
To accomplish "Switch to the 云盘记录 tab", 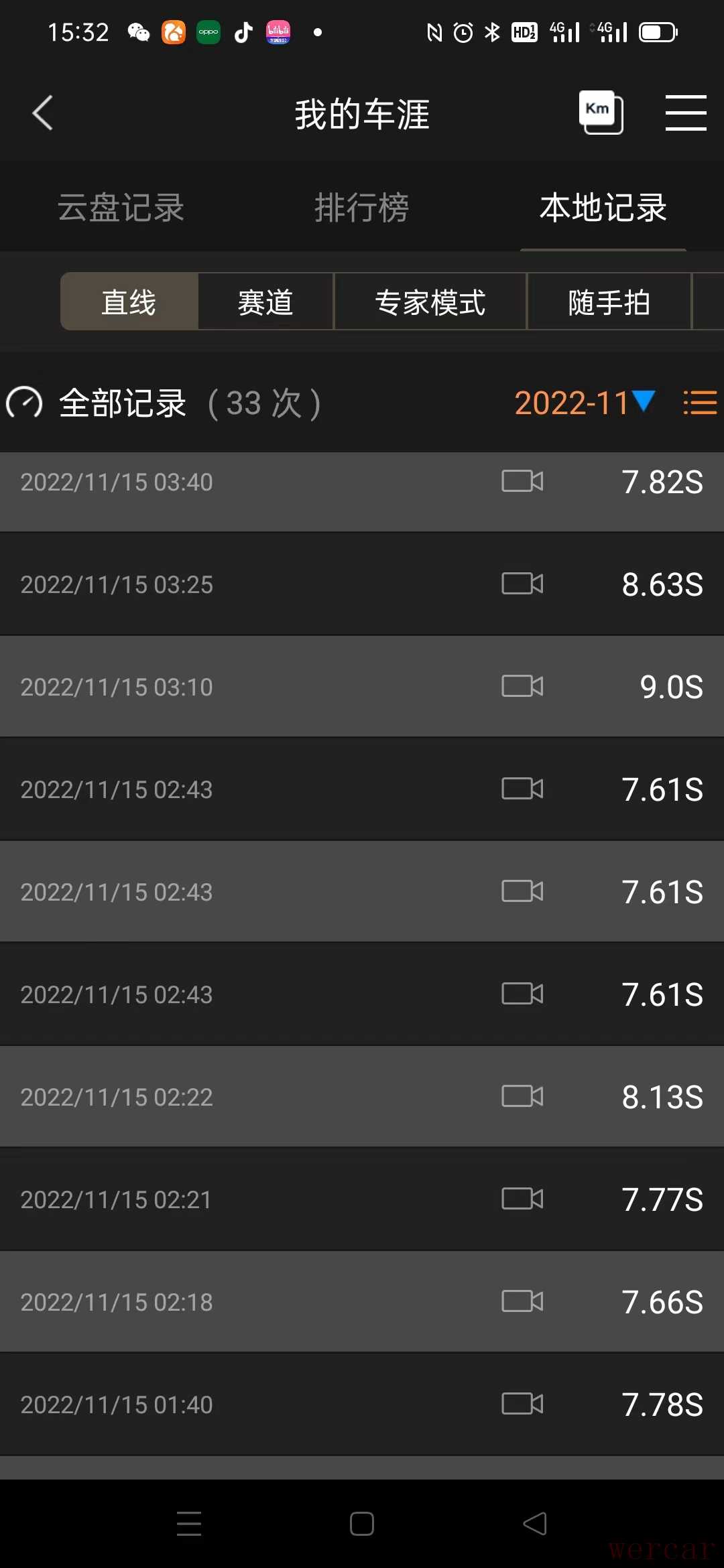I will click(x=121, y=208).
